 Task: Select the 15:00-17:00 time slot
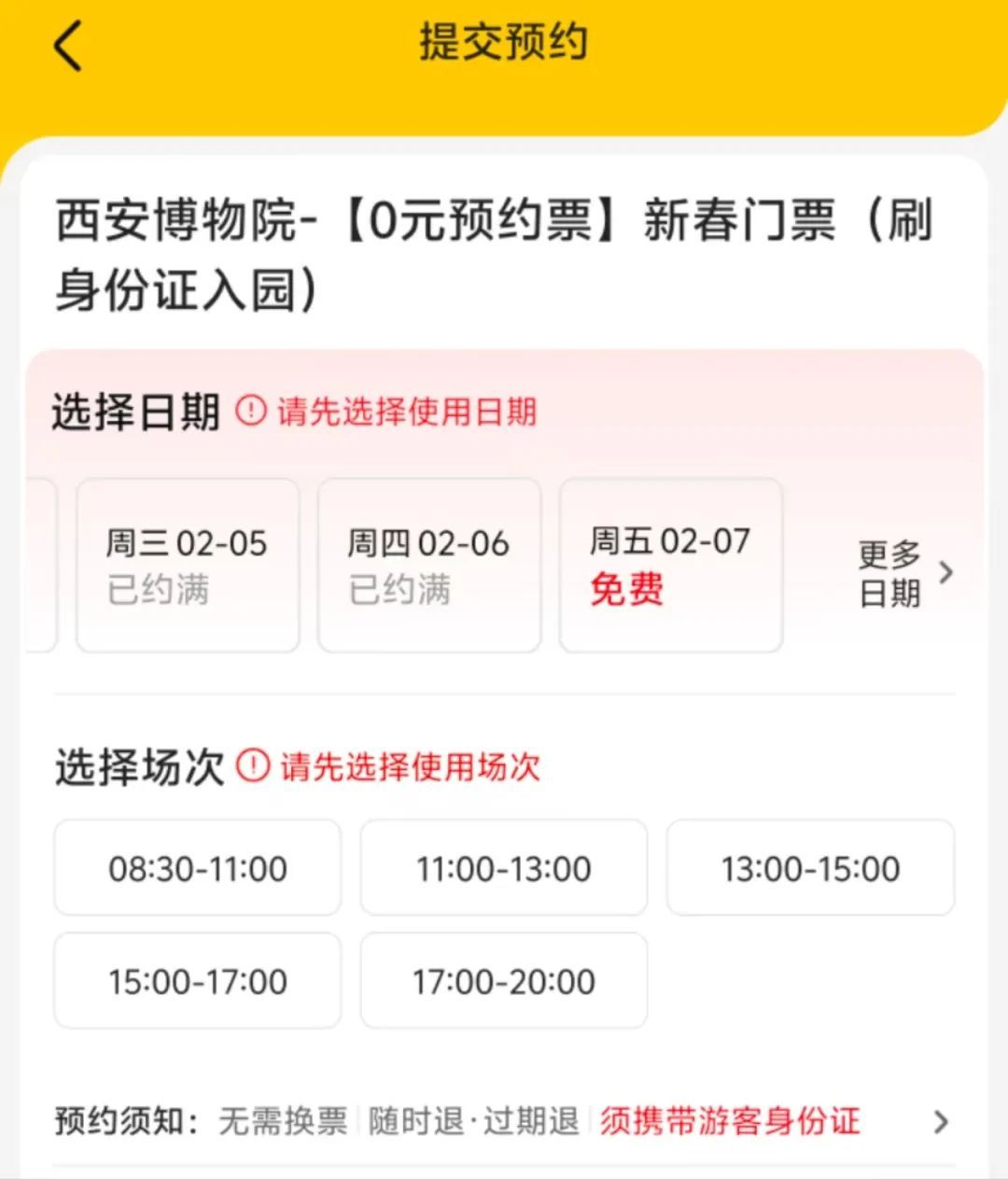click(198, 981)
